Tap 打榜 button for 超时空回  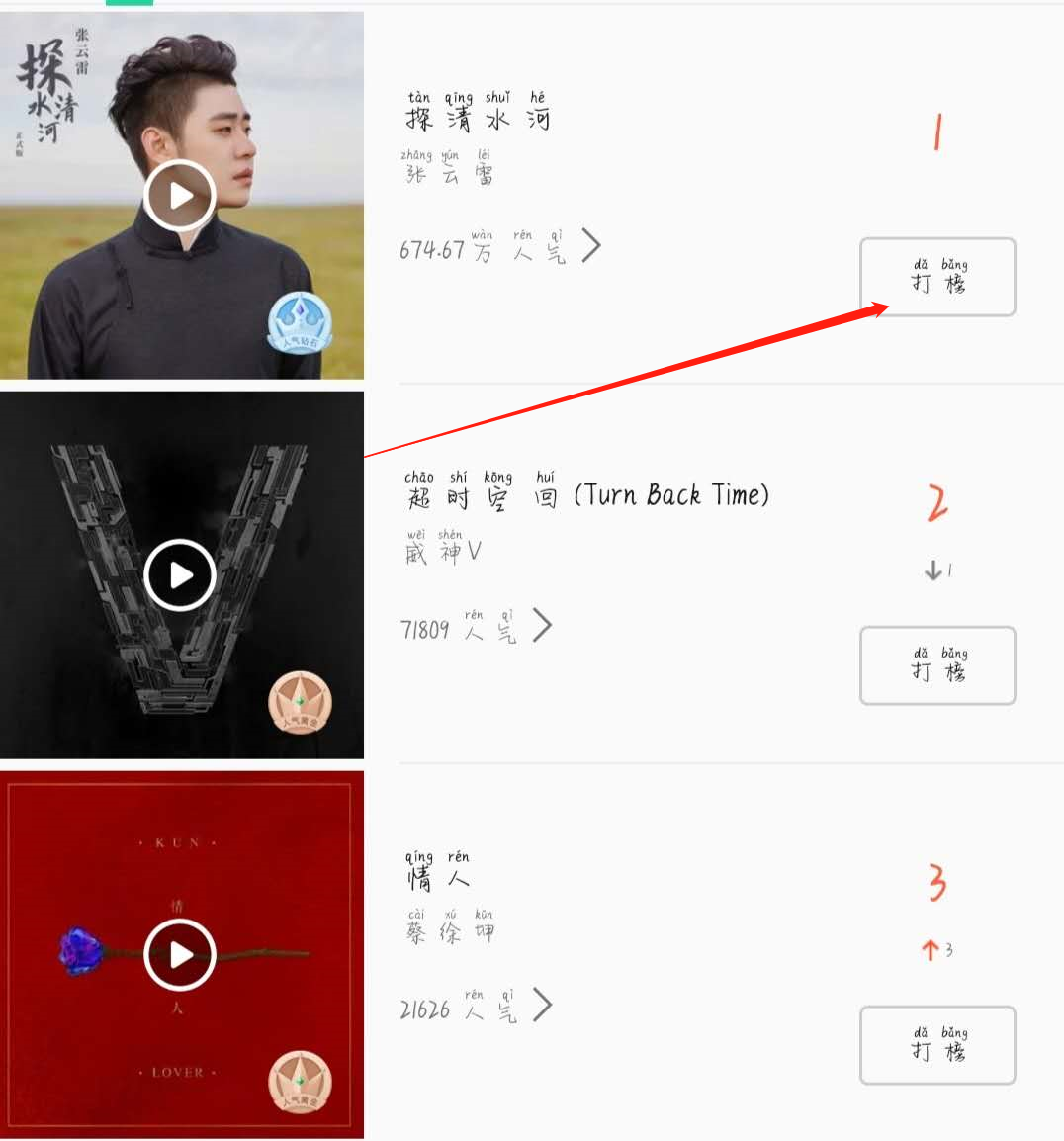pyautogui.click(x=937, y=665)
